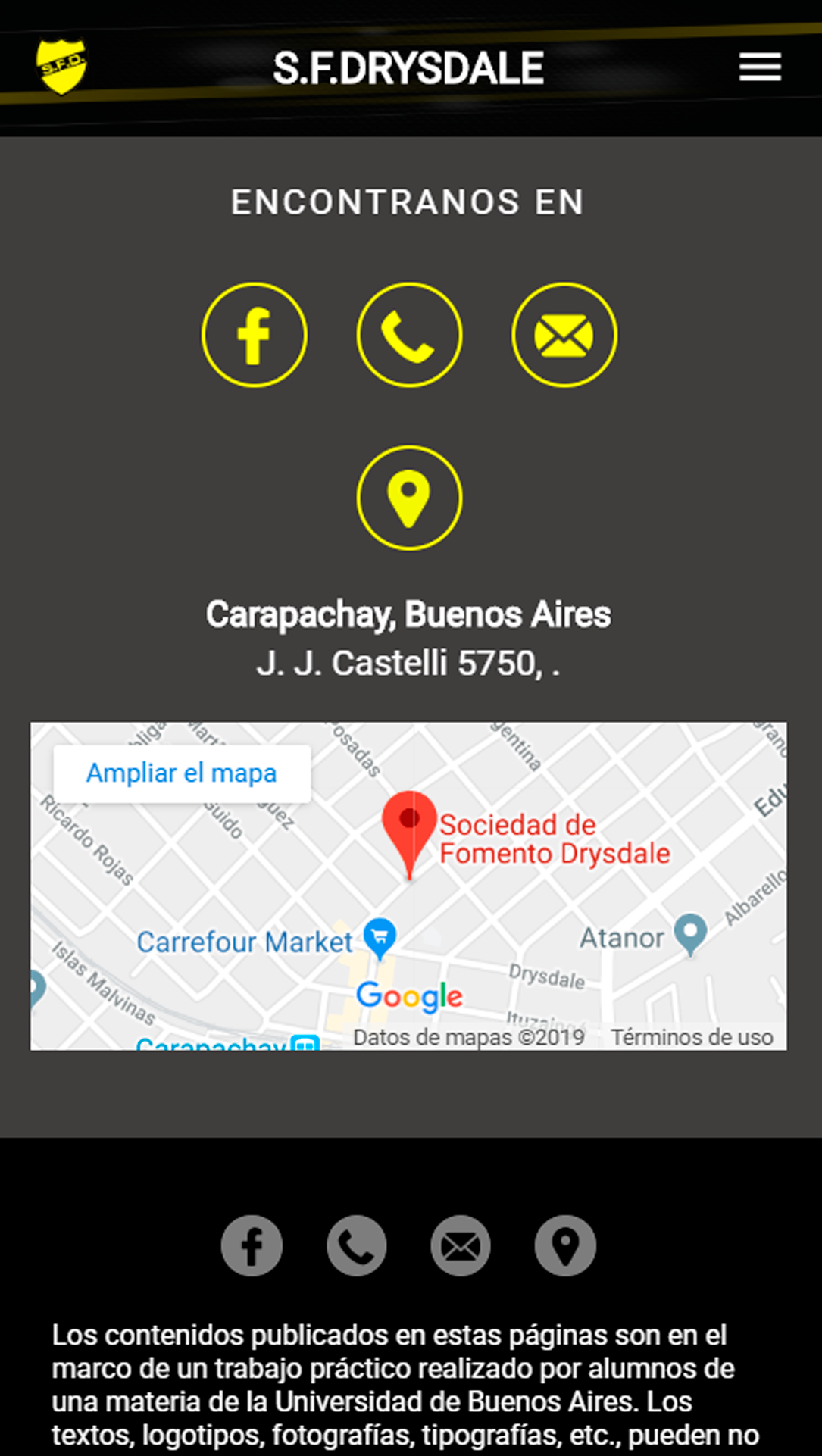Tap the Atanor map pin
822x1456 pixels.
click(690, 935)
